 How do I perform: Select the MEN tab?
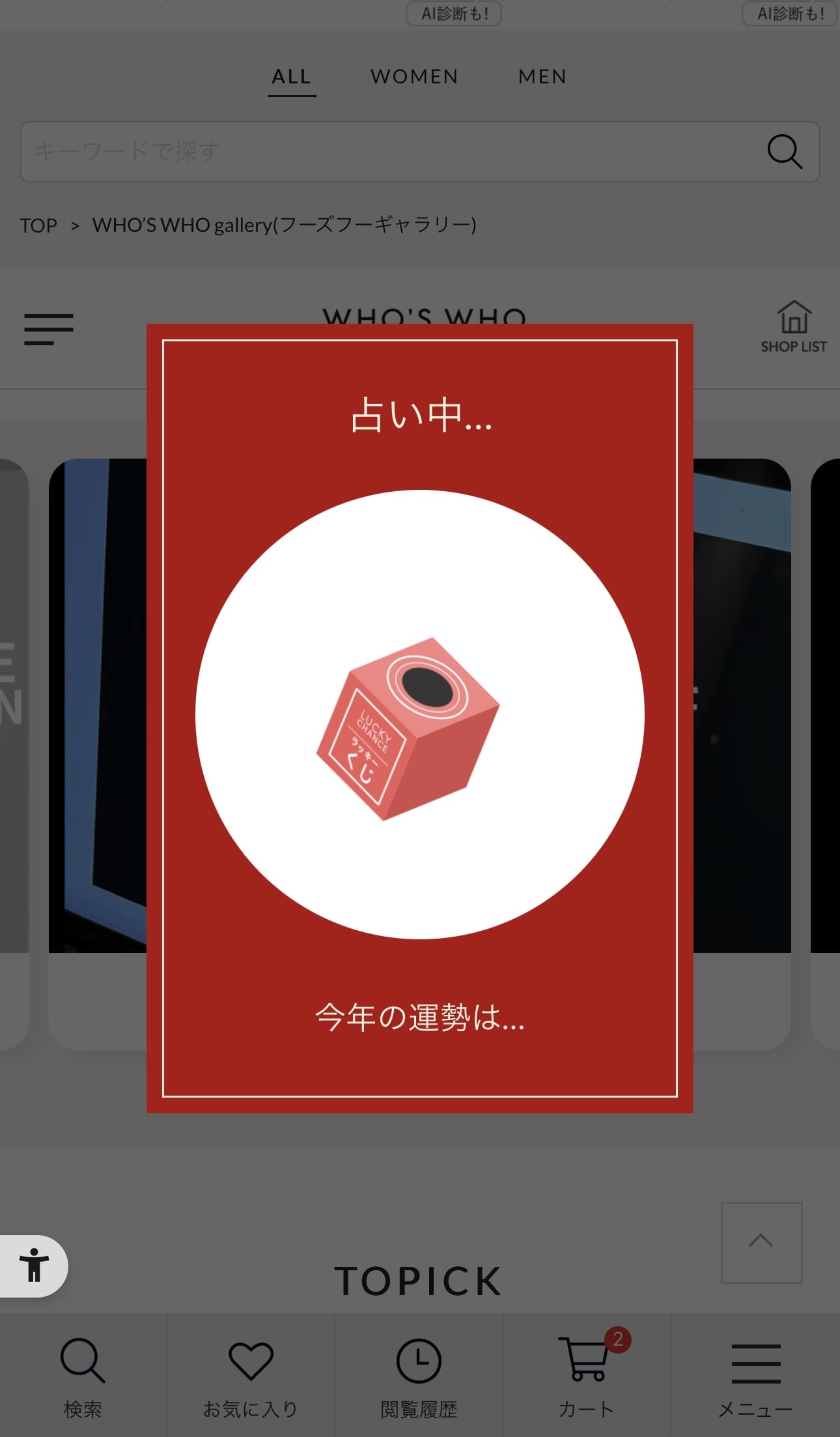point(542,77)
